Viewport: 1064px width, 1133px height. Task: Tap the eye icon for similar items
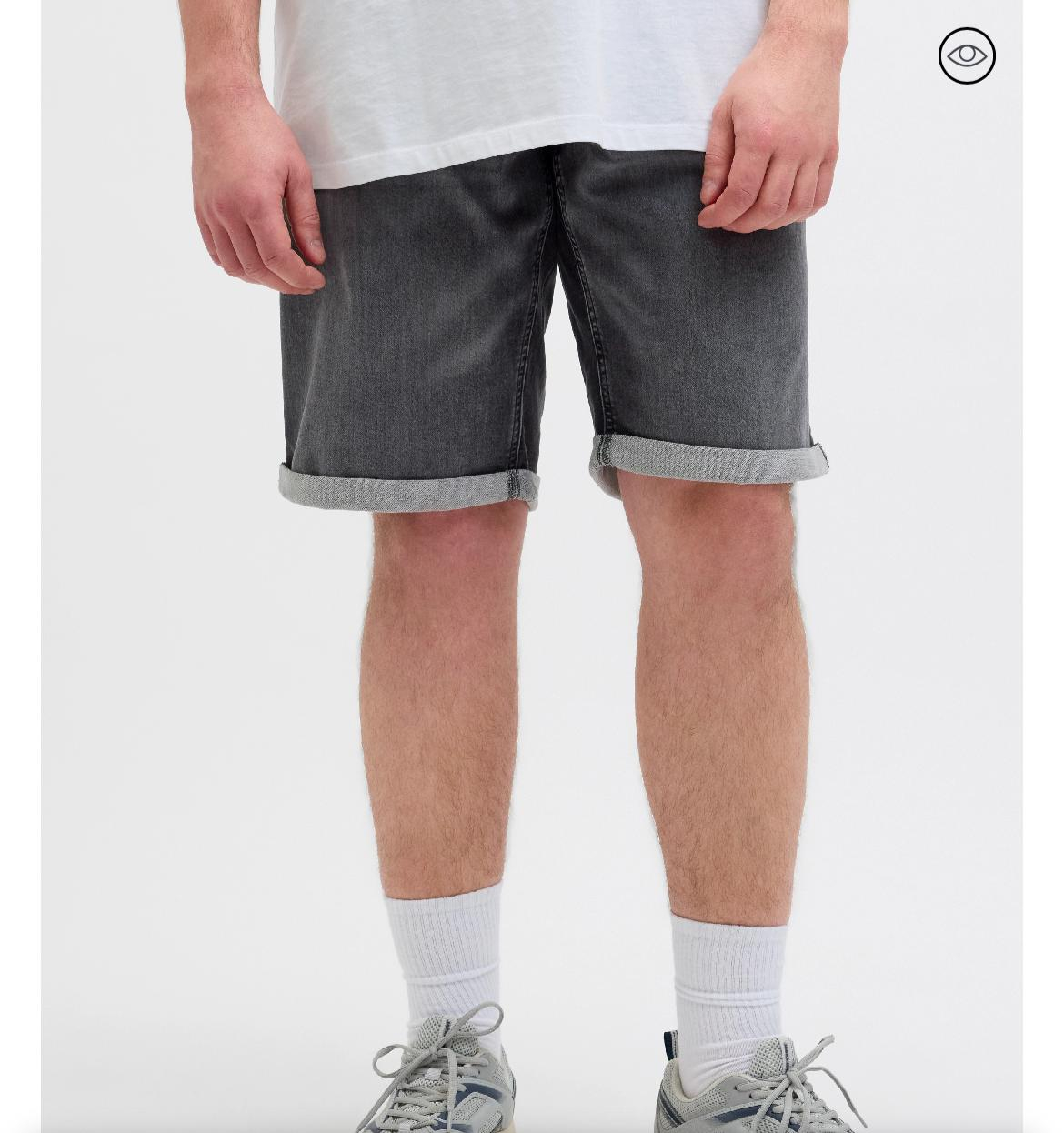pos(967,56)
